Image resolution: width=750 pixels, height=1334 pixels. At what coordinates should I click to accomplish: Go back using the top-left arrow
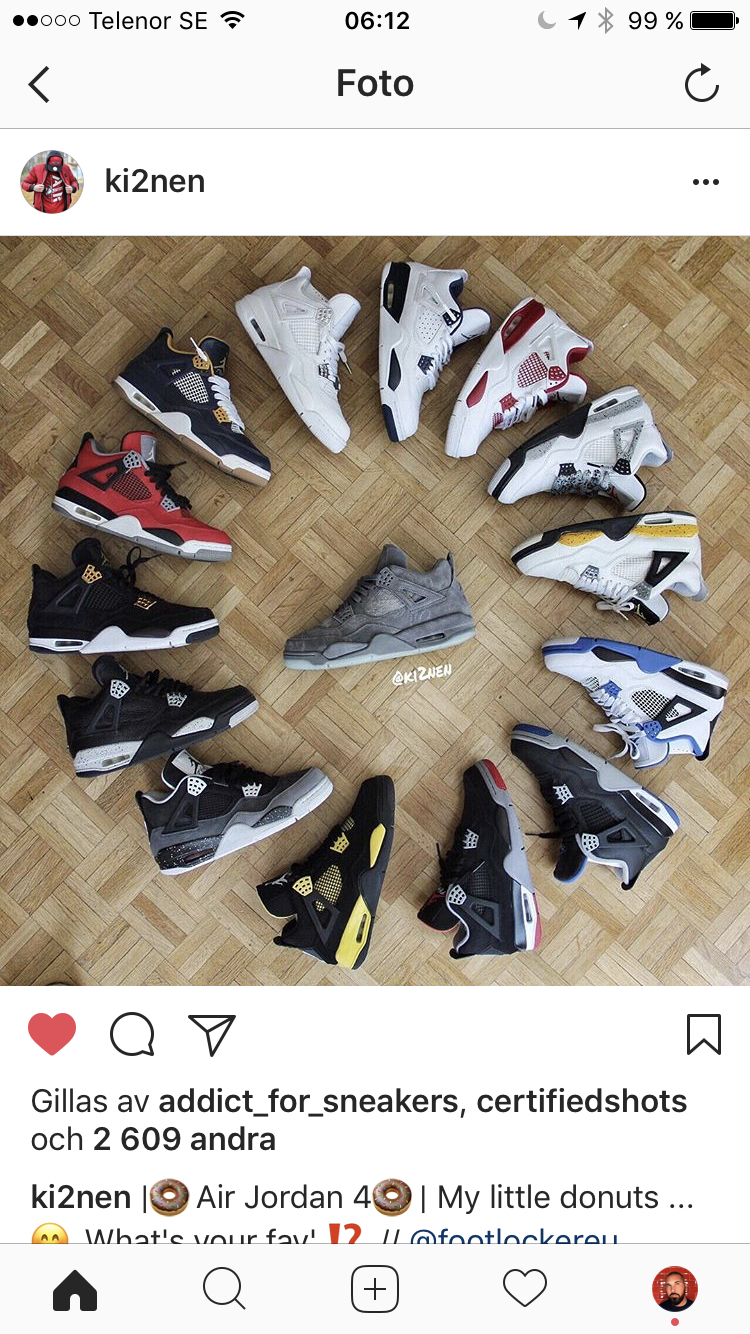(x=39, y=85)
